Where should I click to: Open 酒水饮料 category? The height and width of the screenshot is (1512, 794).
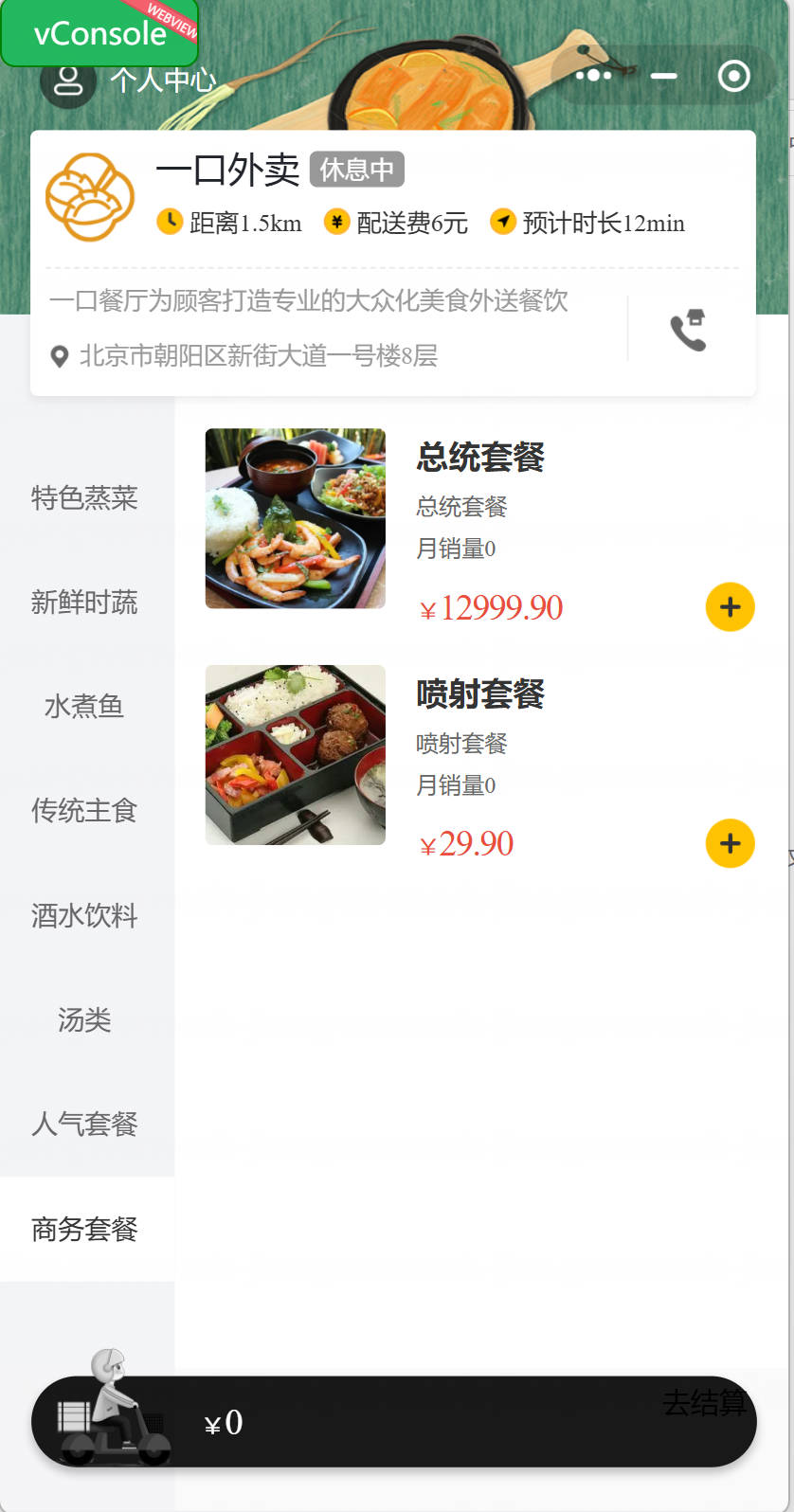(85, 916)
